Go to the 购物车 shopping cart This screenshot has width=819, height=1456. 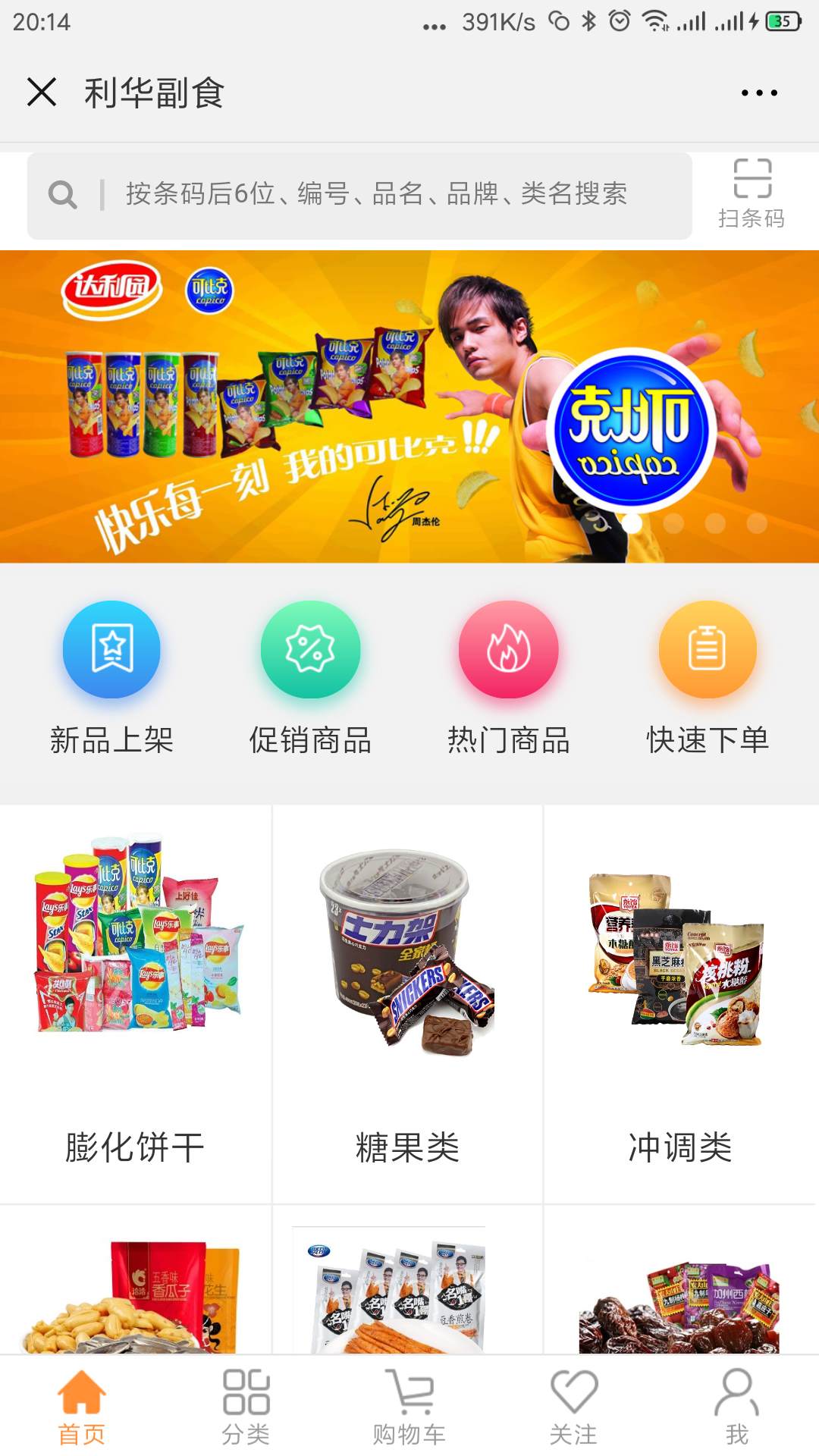point(409,1407)
